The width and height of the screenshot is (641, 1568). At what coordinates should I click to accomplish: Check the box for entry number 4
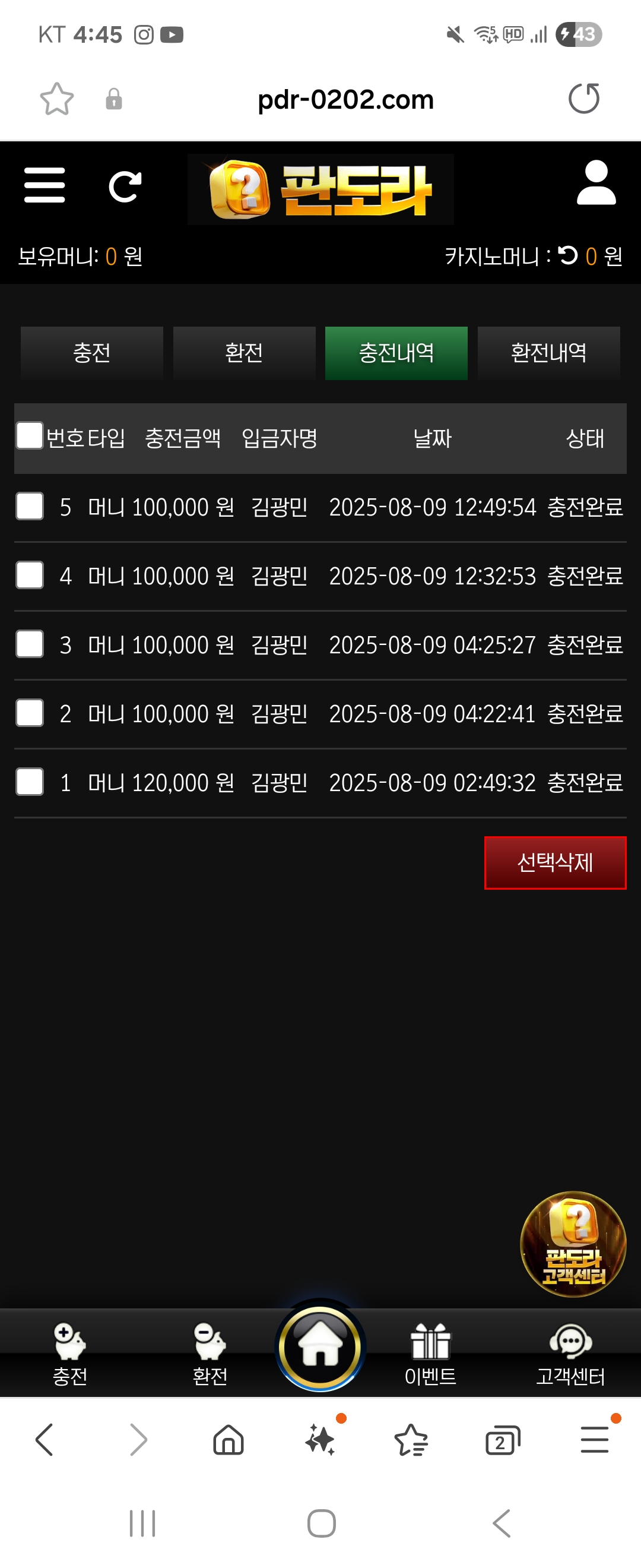coord(30,575)
